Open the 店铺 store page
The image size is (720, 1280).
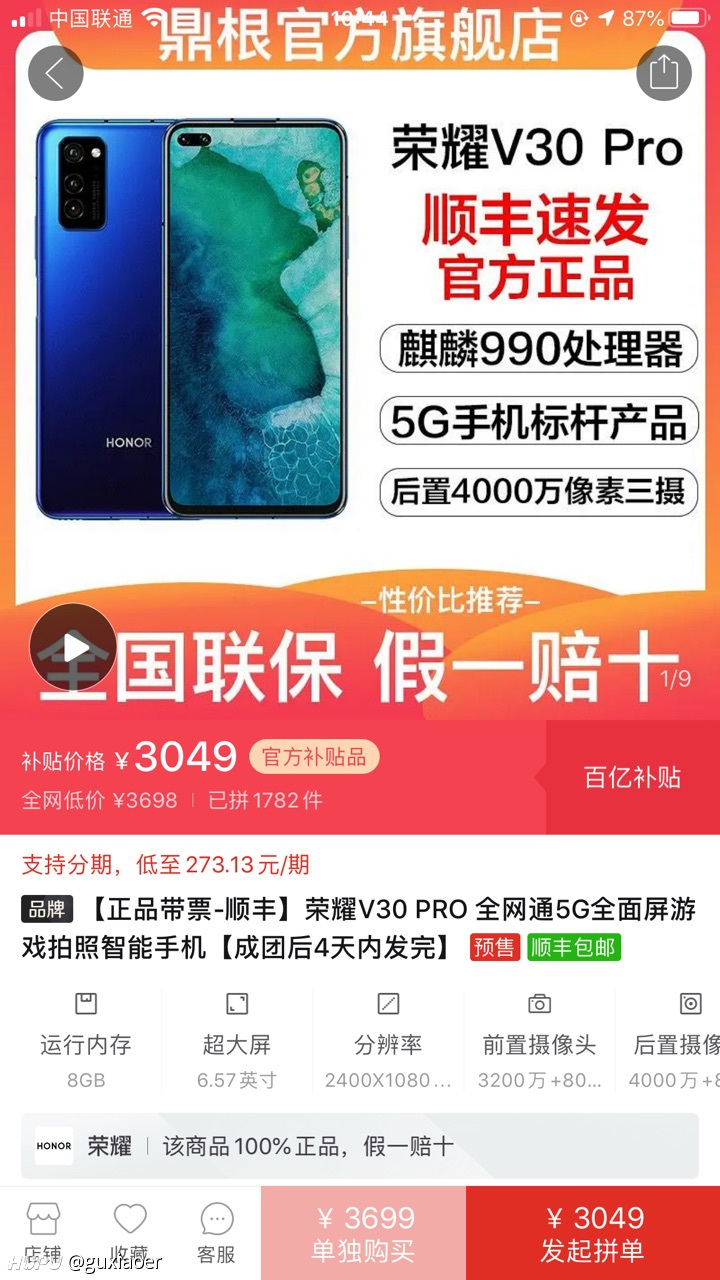click(x=43, y=1233)
